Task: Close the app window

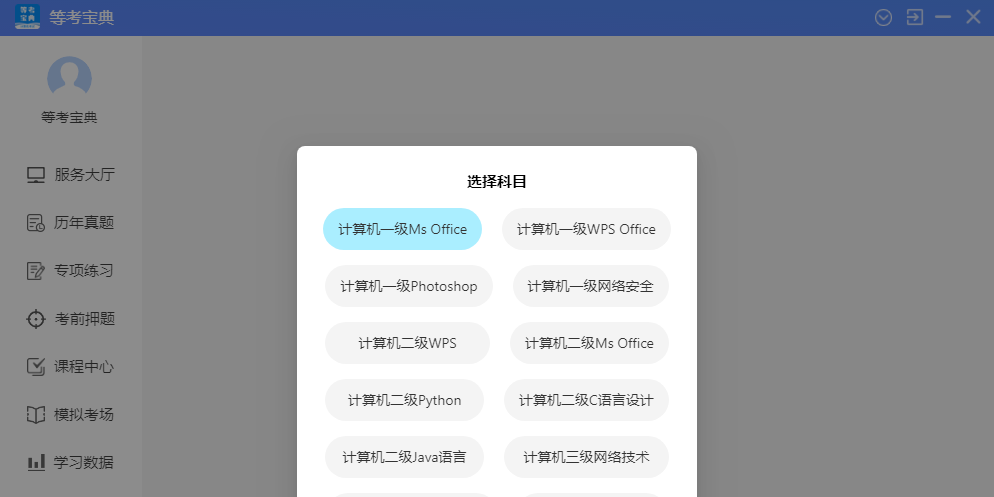Action: 973,17
